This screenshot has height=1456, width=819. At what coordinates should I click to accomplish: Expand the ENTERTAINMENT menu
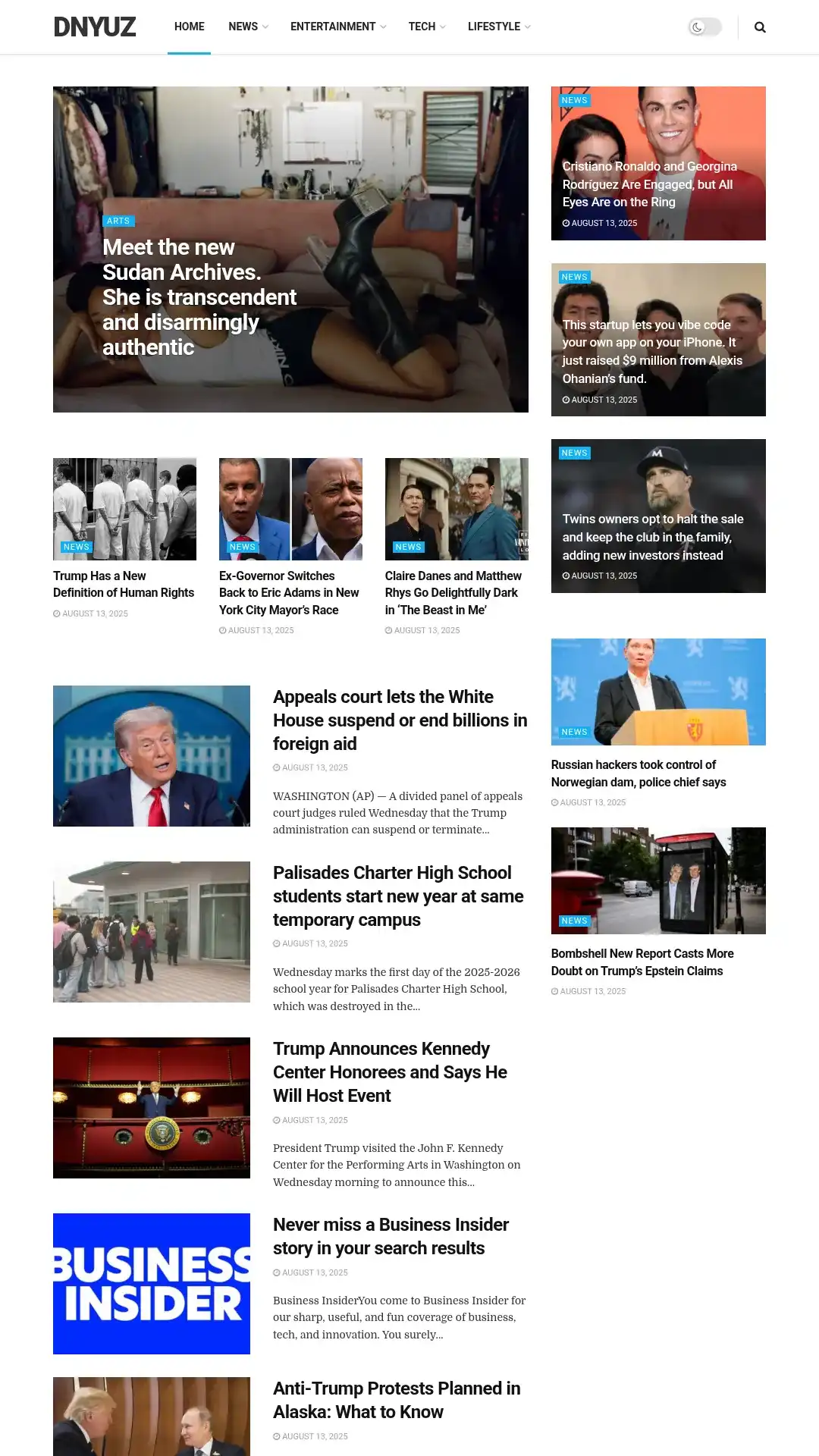point(337,27)
